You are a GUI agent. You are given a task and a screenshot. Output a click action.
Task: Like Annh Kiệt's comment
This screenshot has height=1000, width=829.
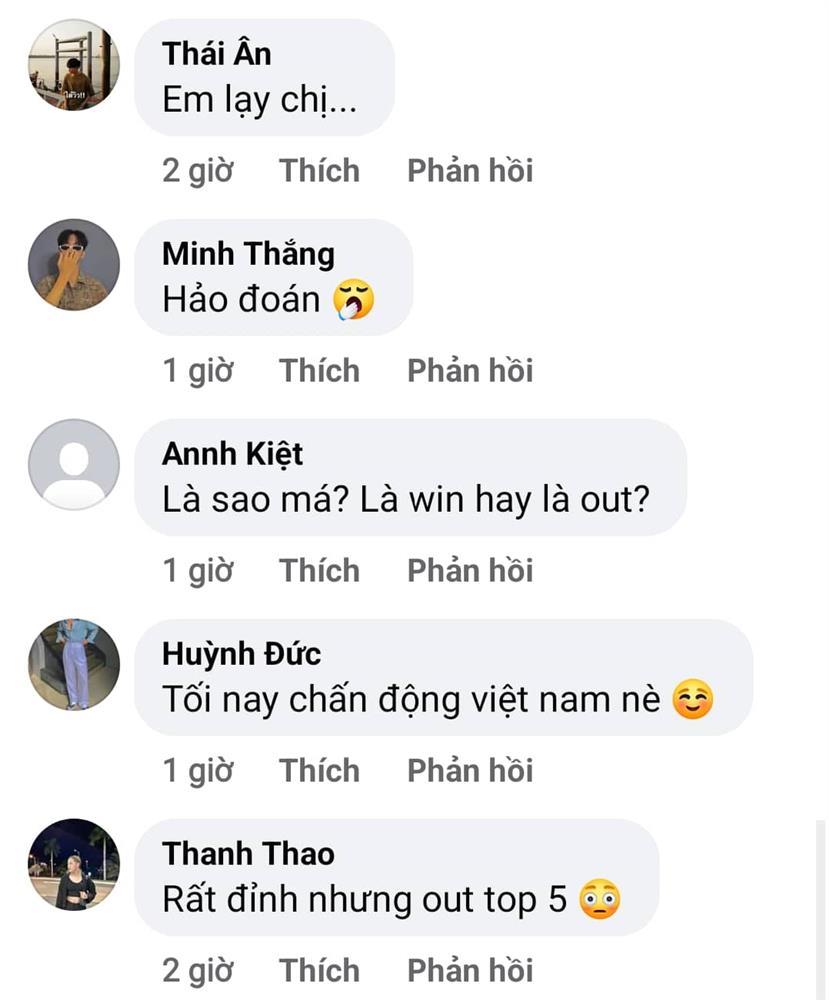(319, 571)
